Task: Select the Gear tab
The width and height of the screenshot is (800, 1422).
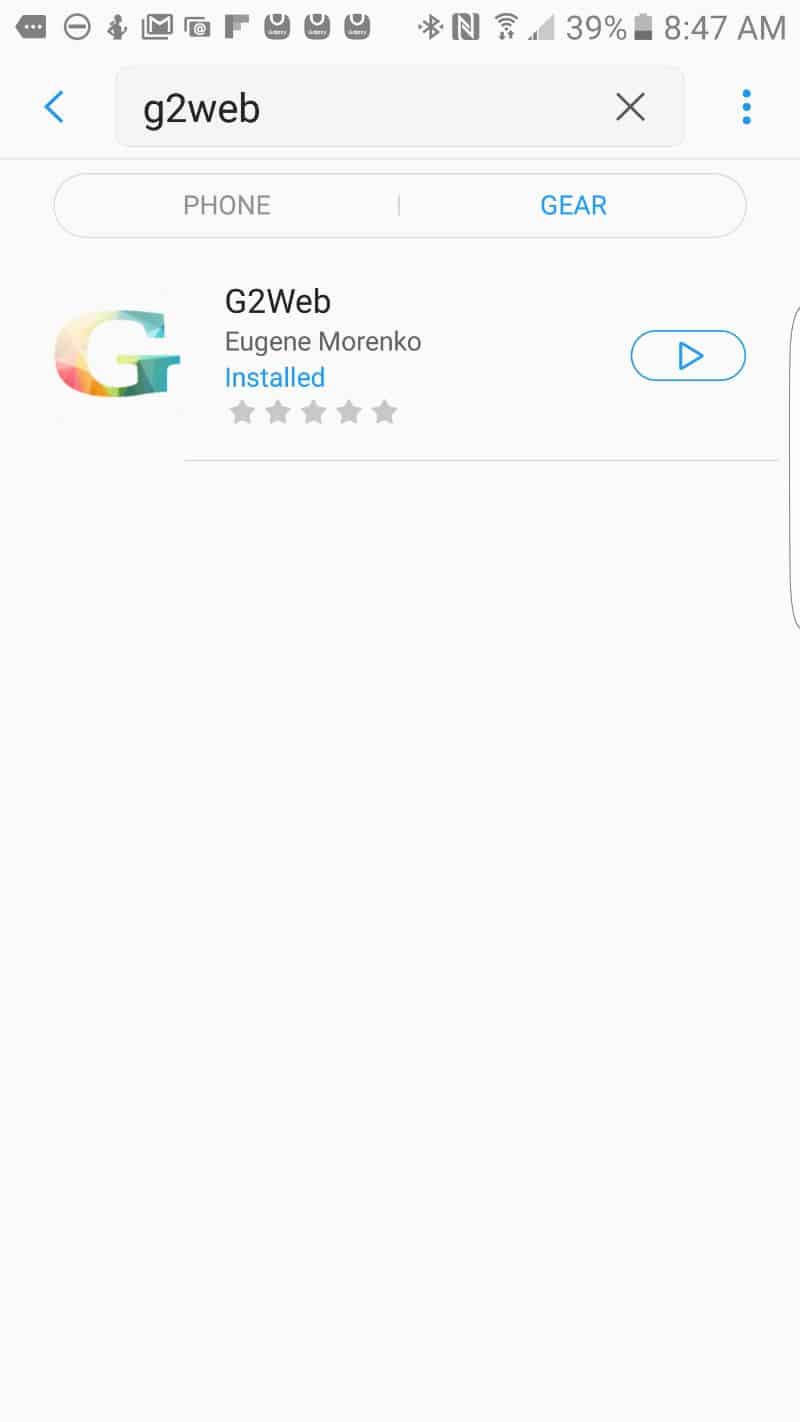Action: (x=573, y=205)
